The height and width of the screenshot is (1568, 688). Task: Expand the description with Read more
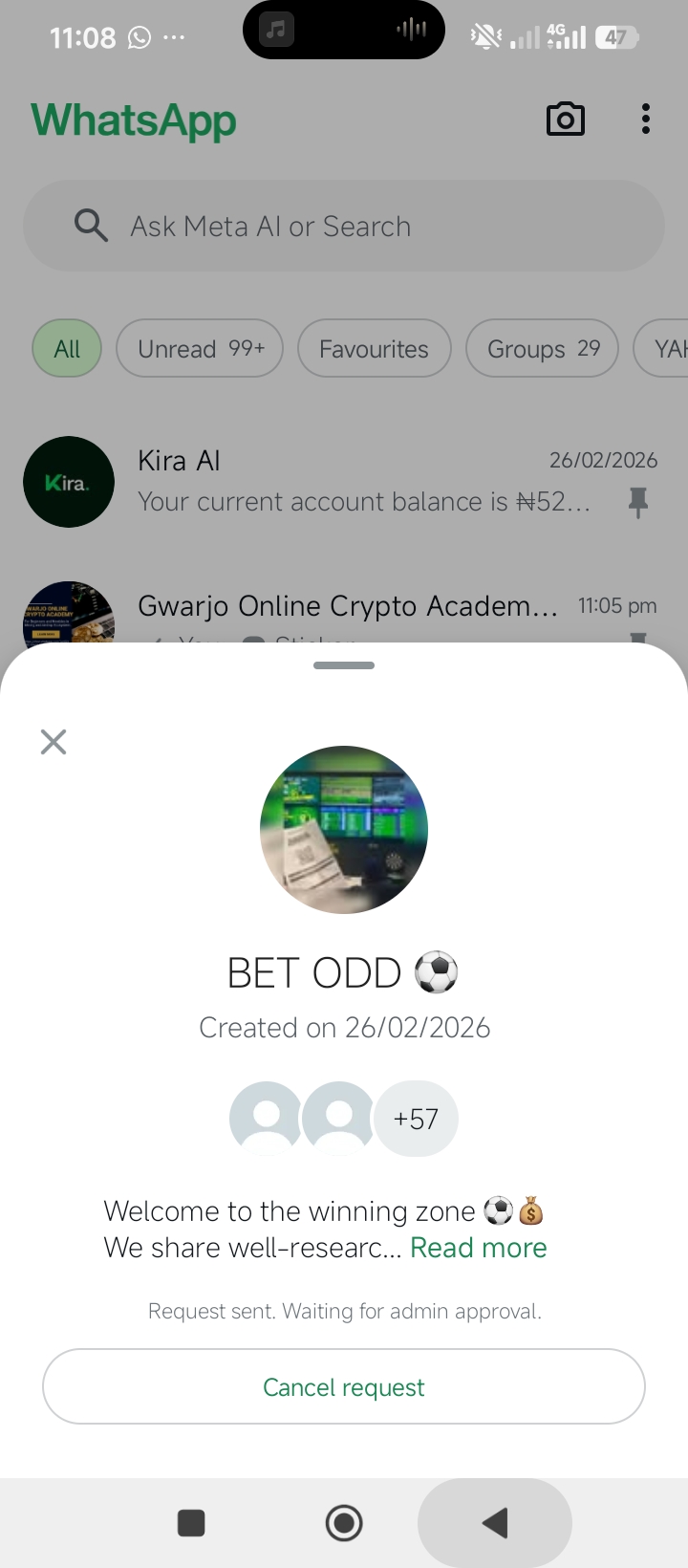(x=478, y=1248)
